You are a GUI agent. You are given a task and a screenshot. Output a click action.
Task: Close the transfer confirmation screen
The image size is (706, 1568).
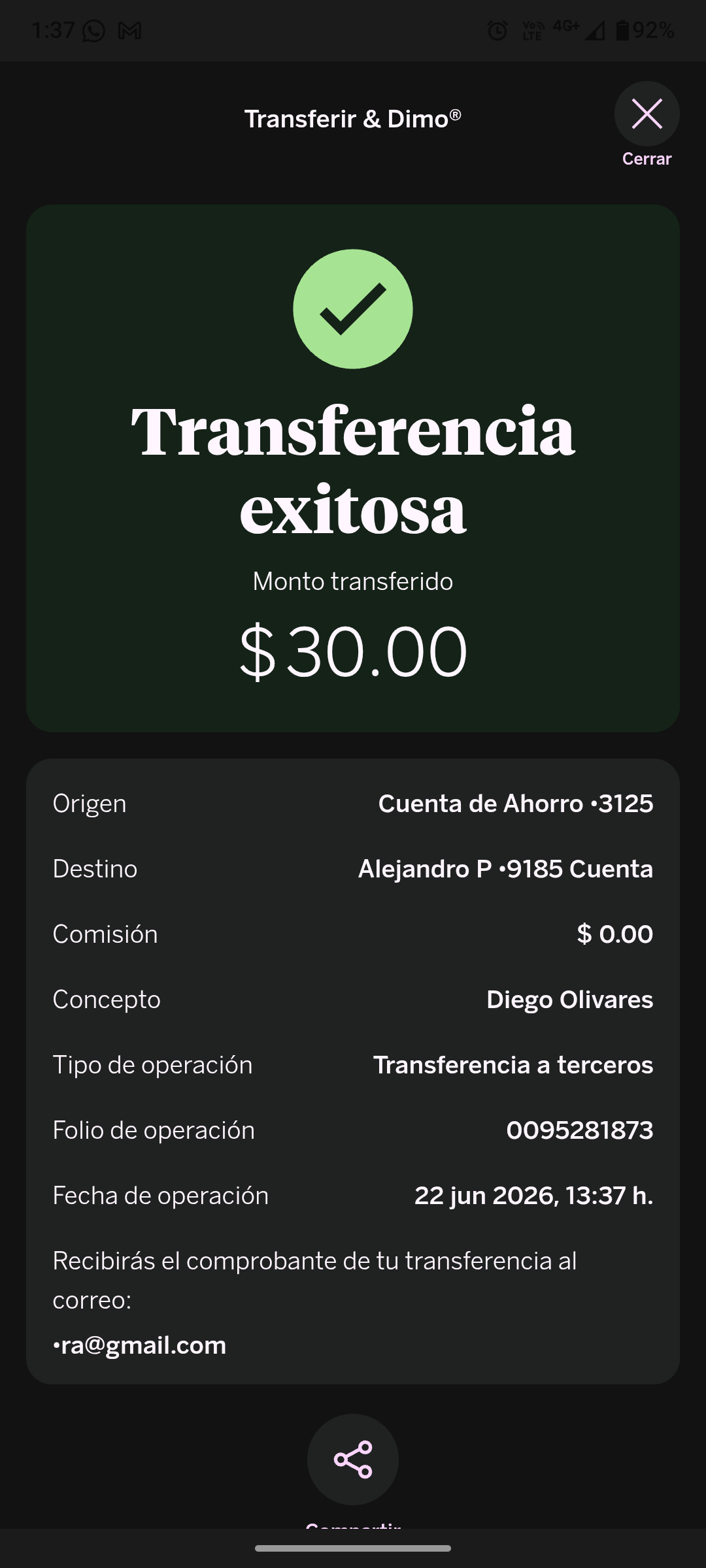pyautogui.click(x=647, y=114)
